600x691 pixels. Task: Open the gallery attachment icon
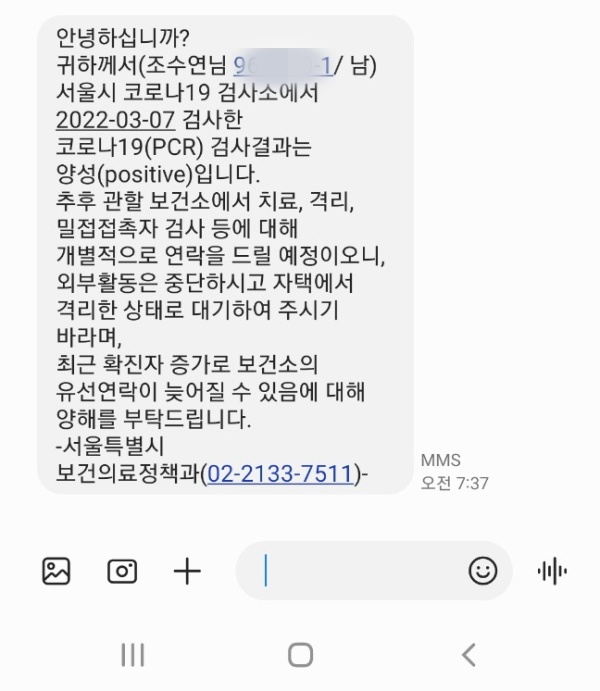(56, 571)
